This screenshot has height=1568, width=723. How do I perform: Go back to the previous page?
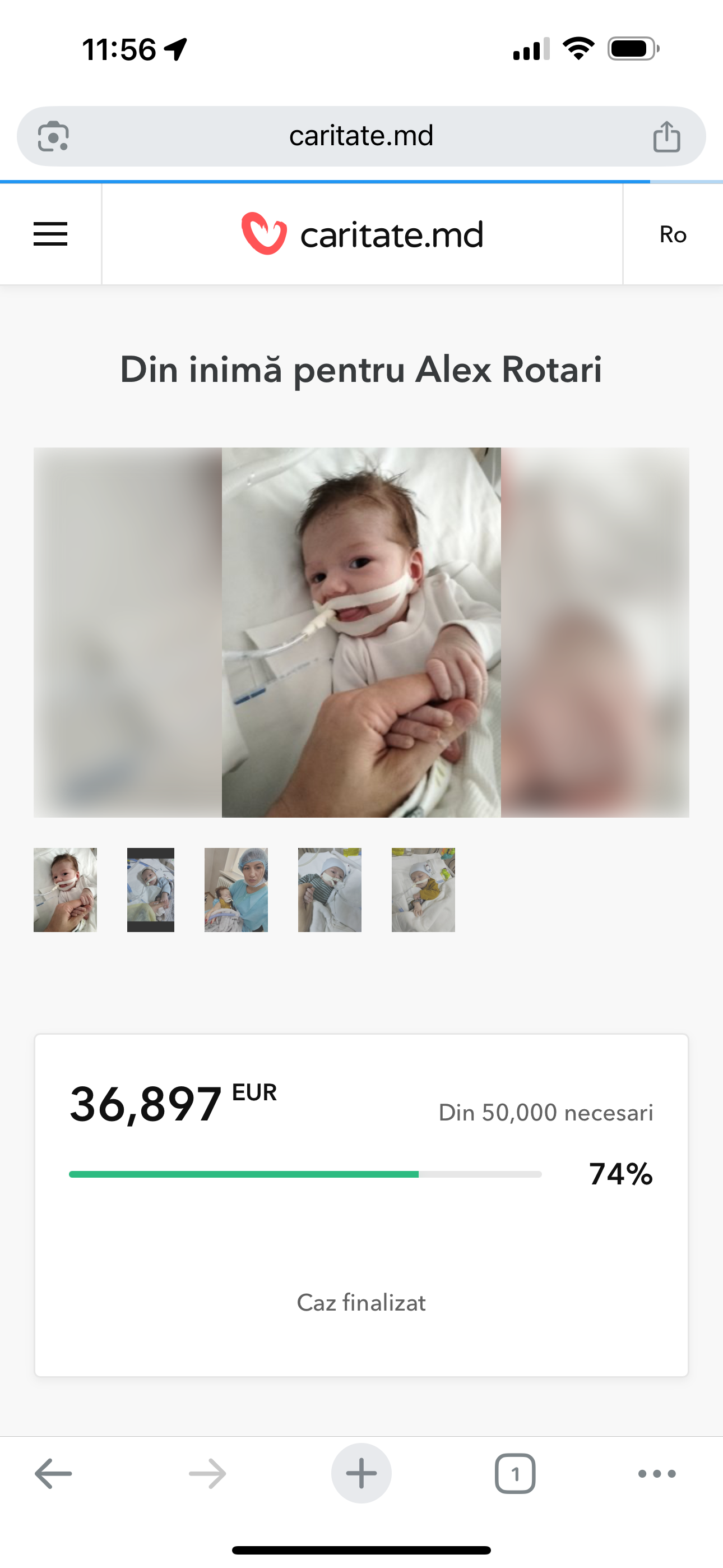click(54, 1474)
